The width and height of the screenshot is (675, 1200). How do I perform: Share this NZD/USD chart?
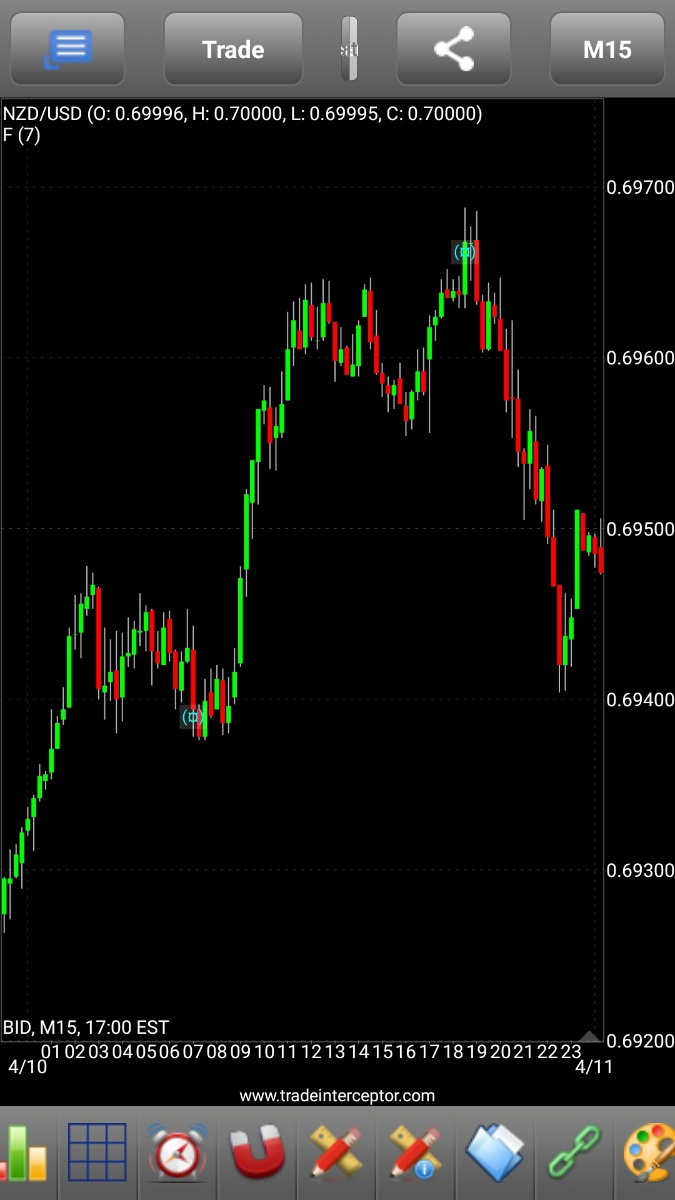454,49
